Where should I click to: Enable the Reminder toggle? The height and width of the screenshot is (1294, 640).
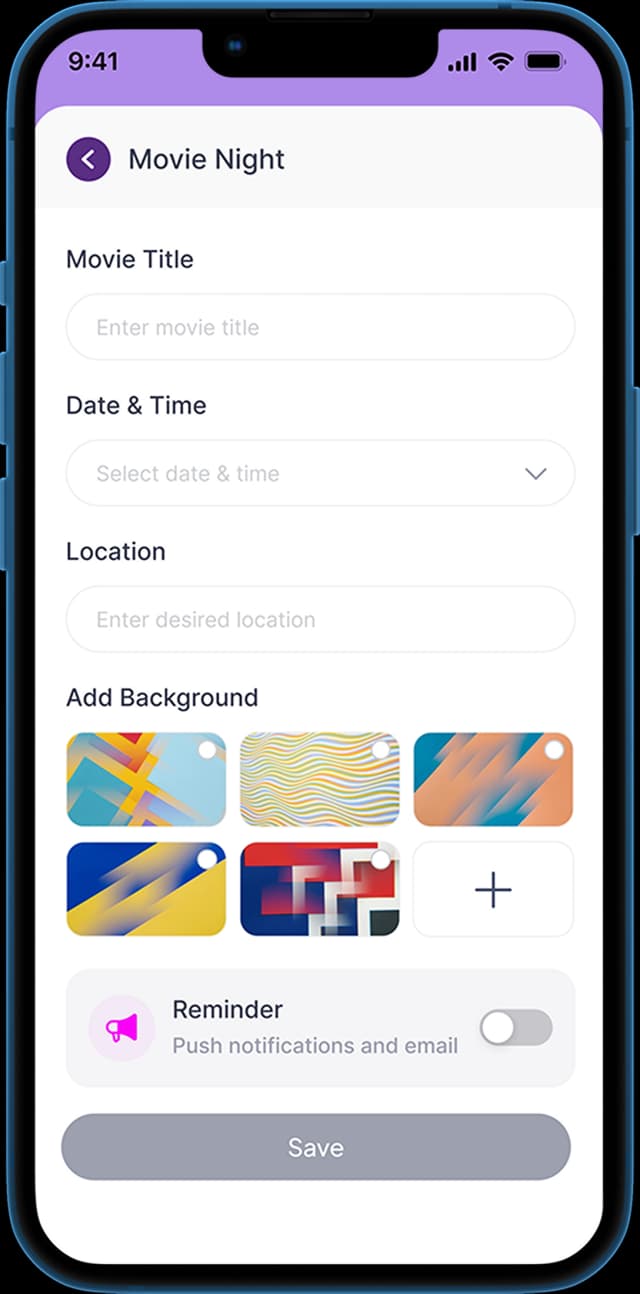tap(515, 1027)
